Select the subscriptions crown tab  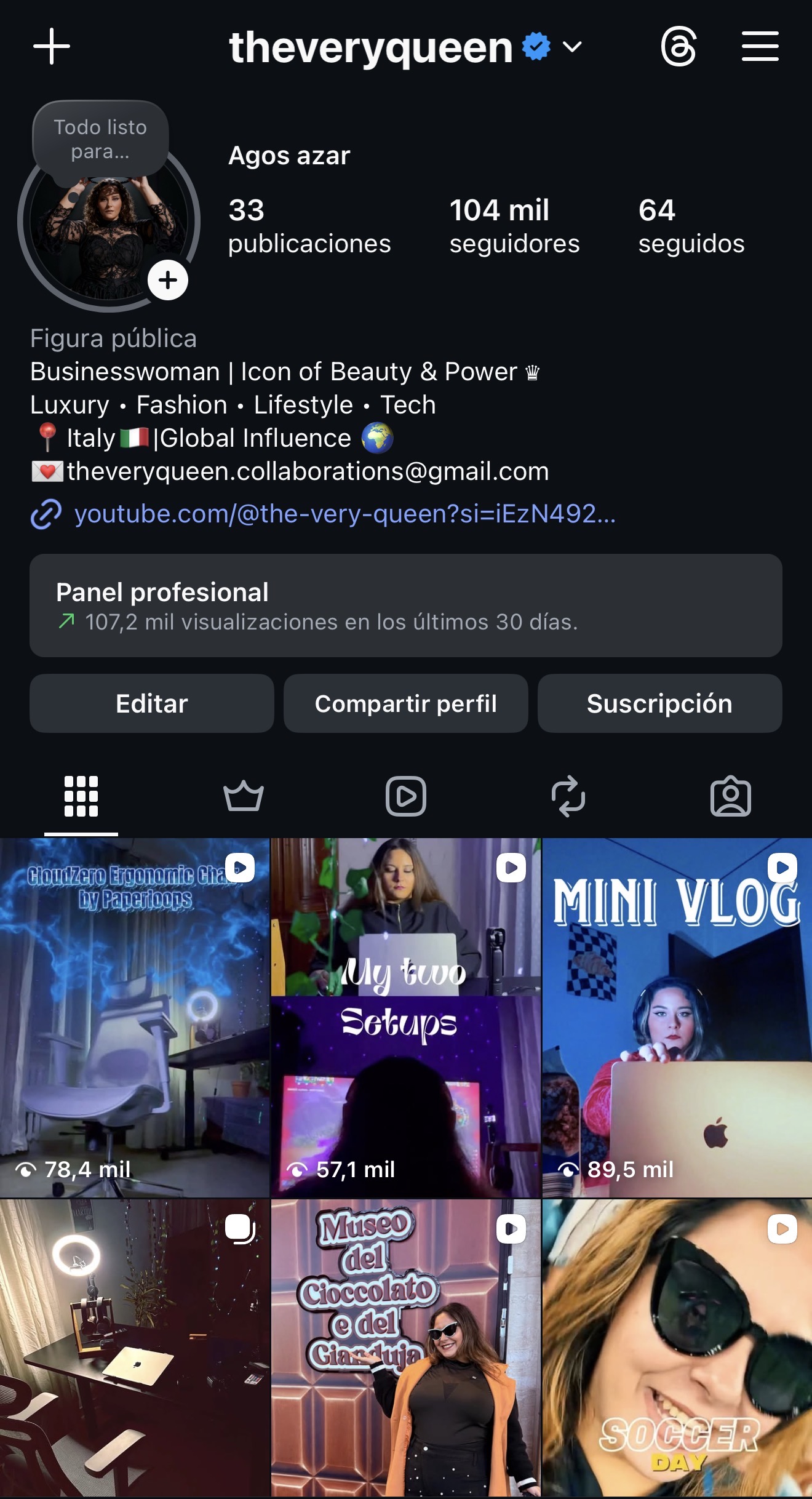click(x=243, y=796)
